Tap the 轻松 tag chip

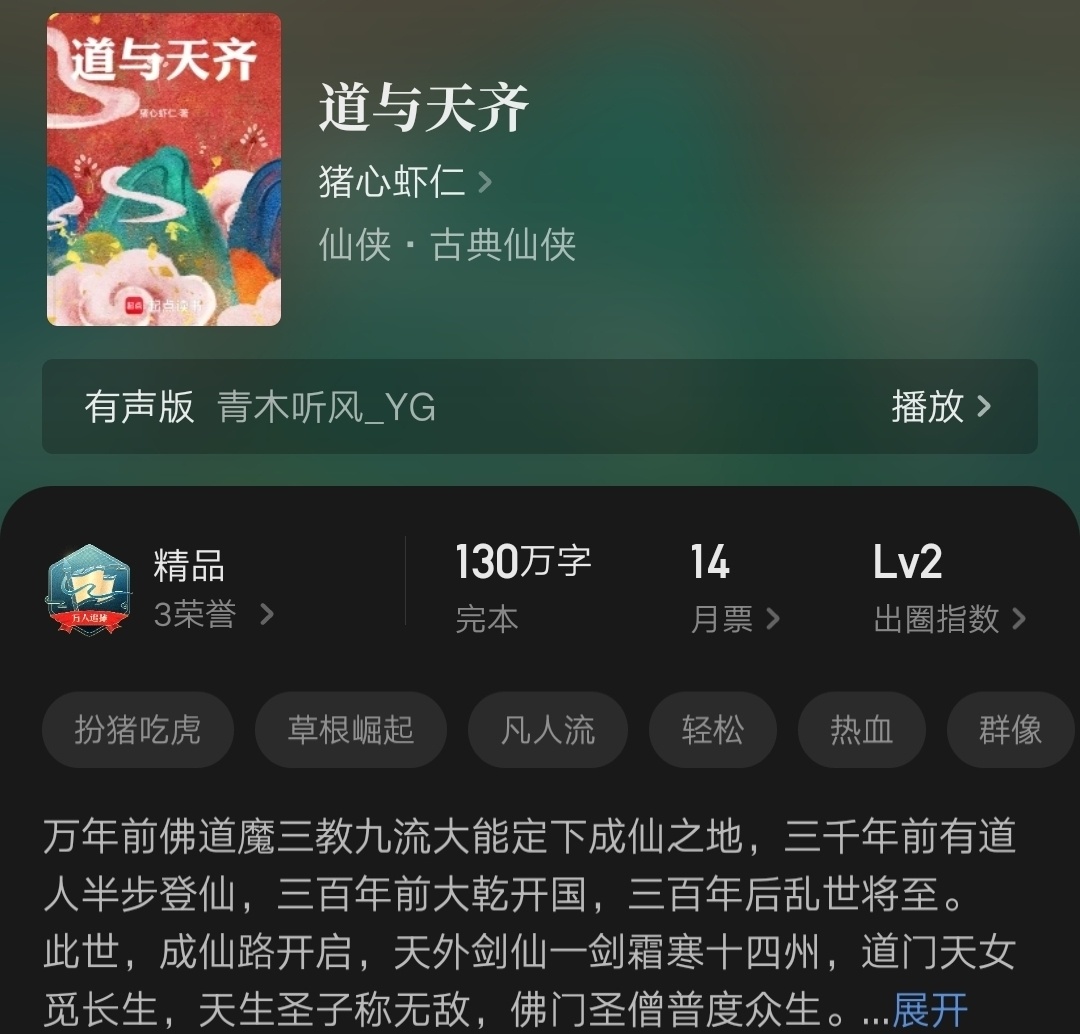pos(713,729)
